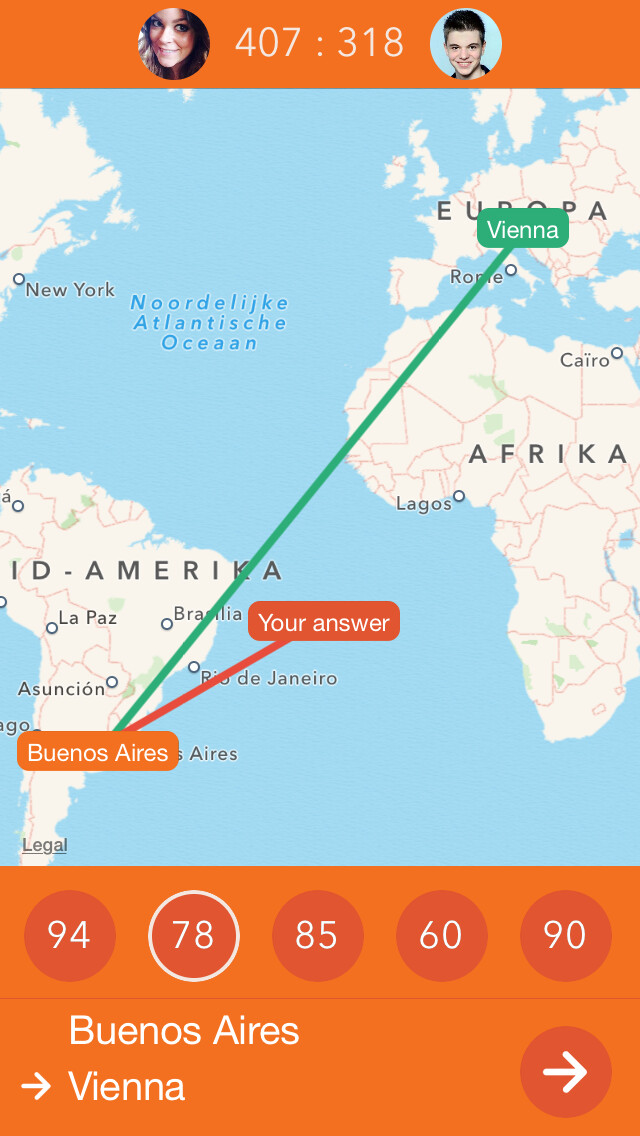Select the round score 94

(x=70, y=935)
